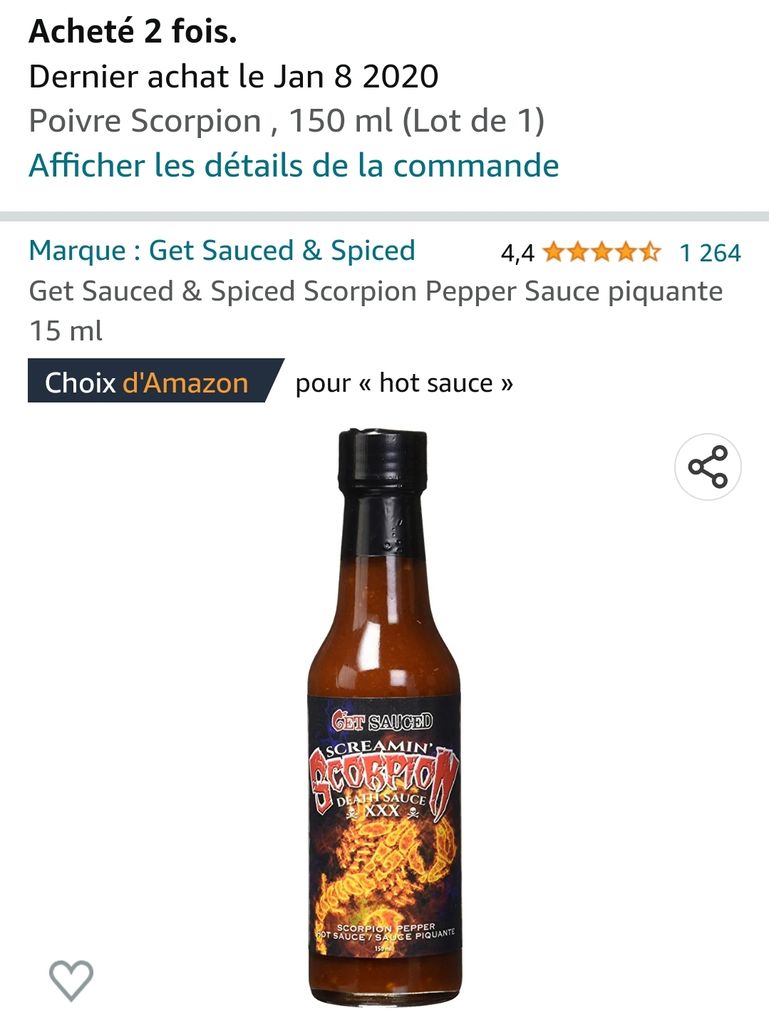Enlarge the Scorpion sauce bottle image
This screenshot has height=1024, width=769.
385,720
